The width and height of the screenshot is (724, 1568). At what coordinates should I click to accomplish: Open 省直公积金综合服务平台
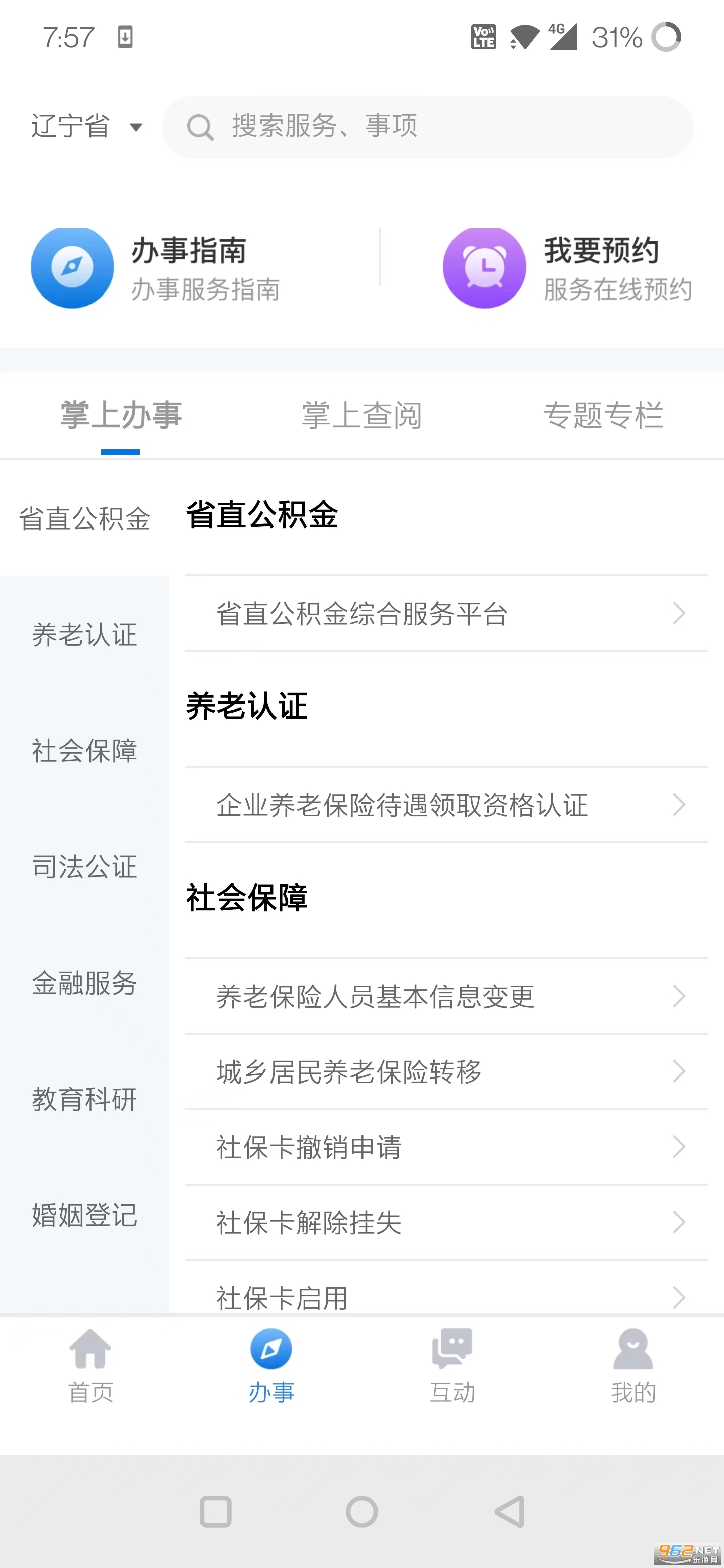[446, 614]
